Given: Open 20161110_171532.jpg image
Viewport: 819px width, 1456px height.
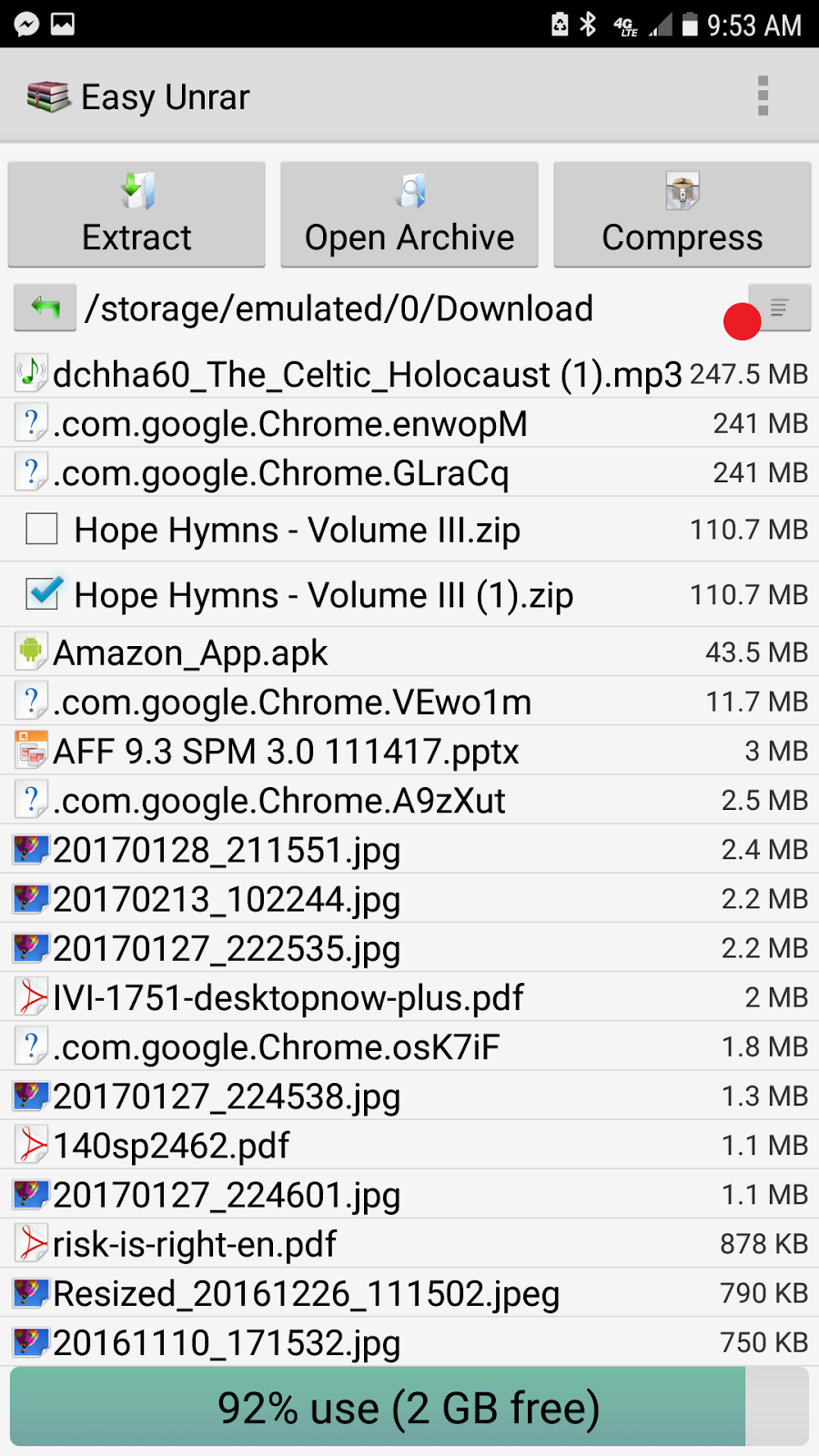Looking at the screenshot, I should [409, 1341].
